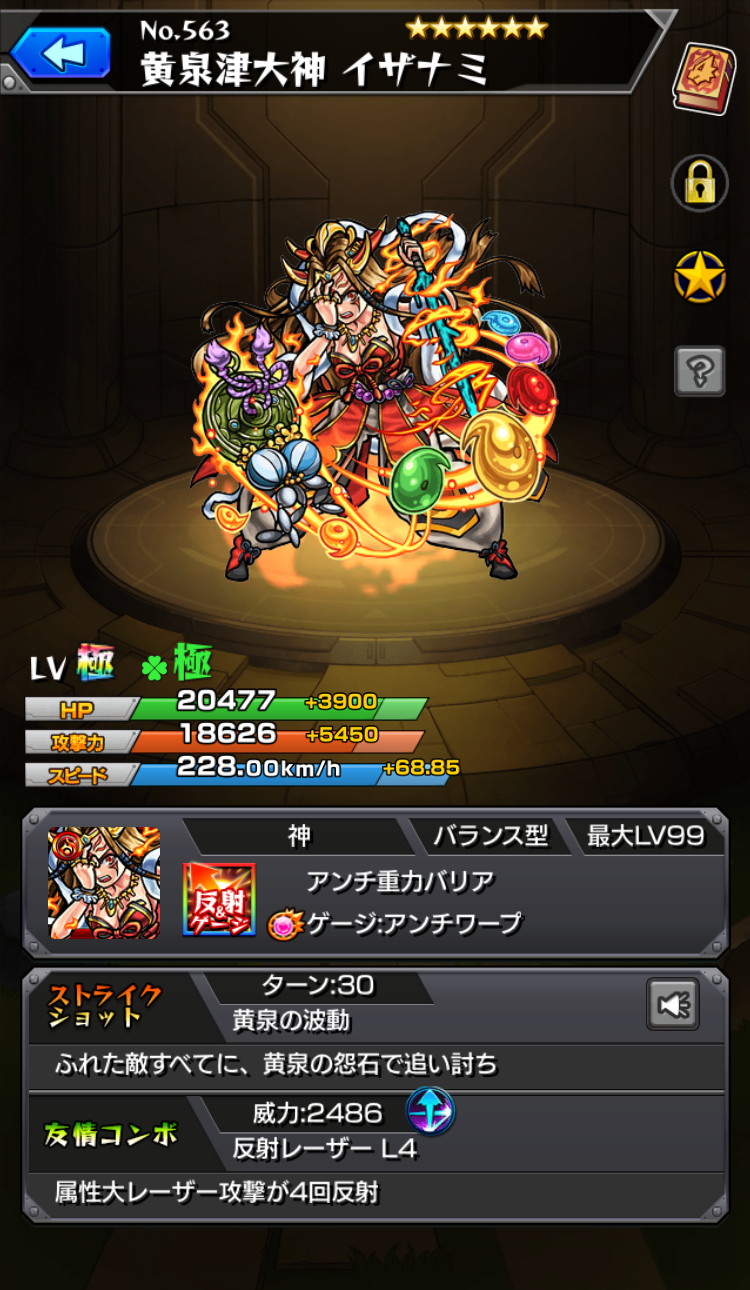Image resolution: width=750 pixels, height=1290 pixels.
Task: Go back with the blue arrow
Action: (x=60, y=53)
